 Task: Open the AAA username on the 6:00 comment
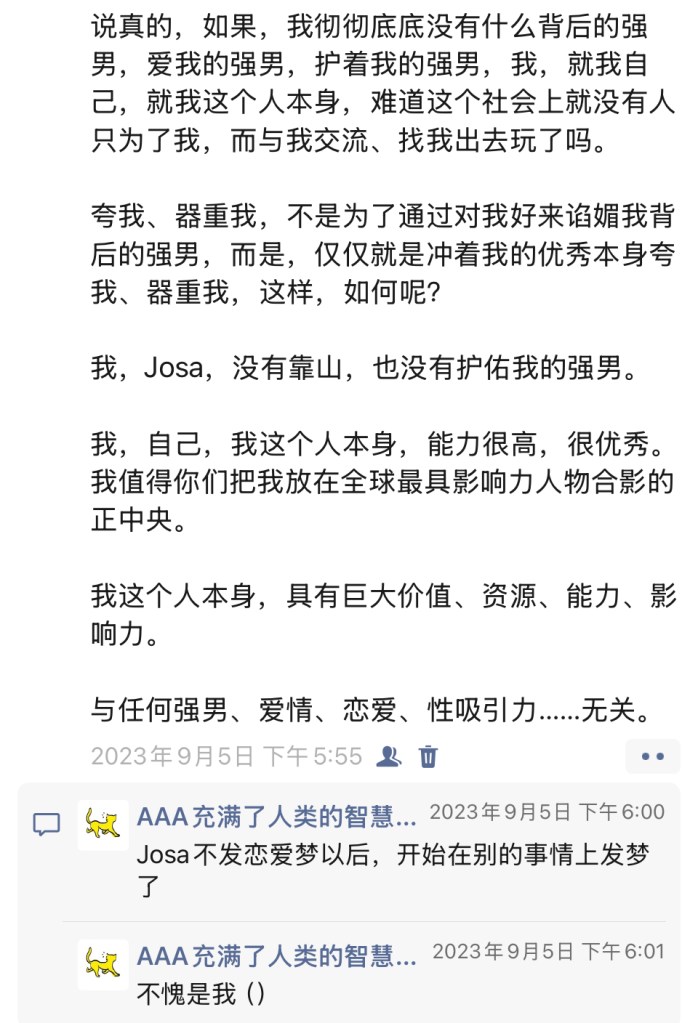click(x=277, y=818)
